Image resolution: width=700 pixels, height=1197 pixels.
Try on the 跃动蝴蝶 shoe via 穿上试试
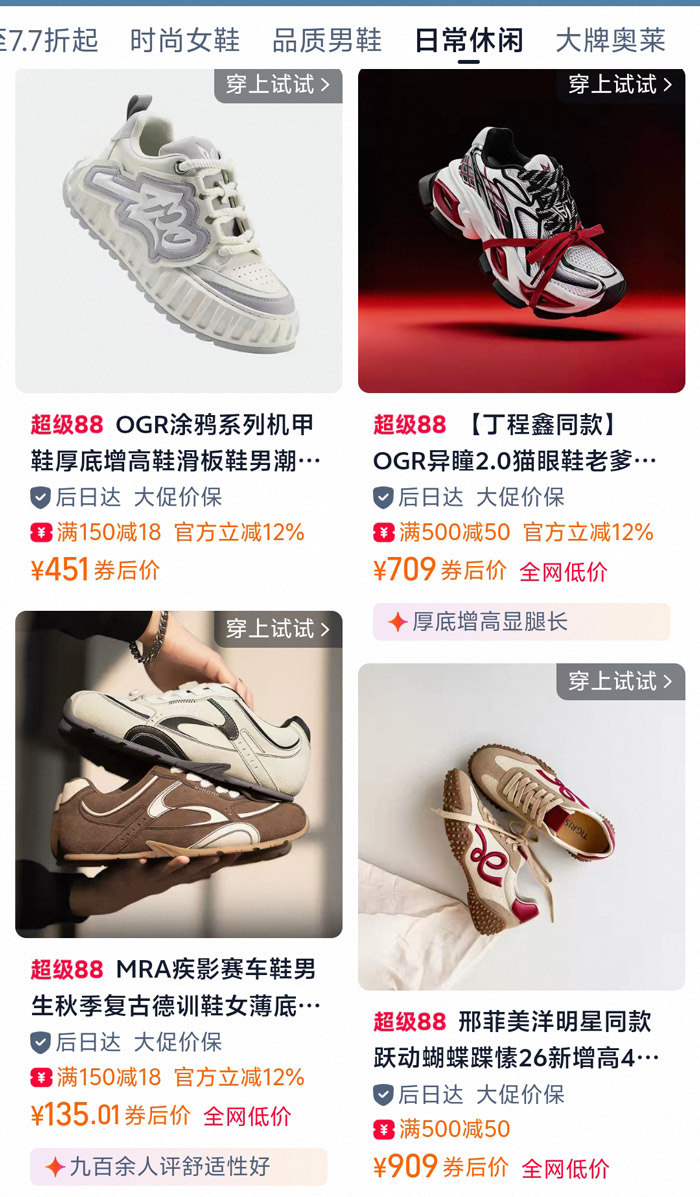(621, 681)
